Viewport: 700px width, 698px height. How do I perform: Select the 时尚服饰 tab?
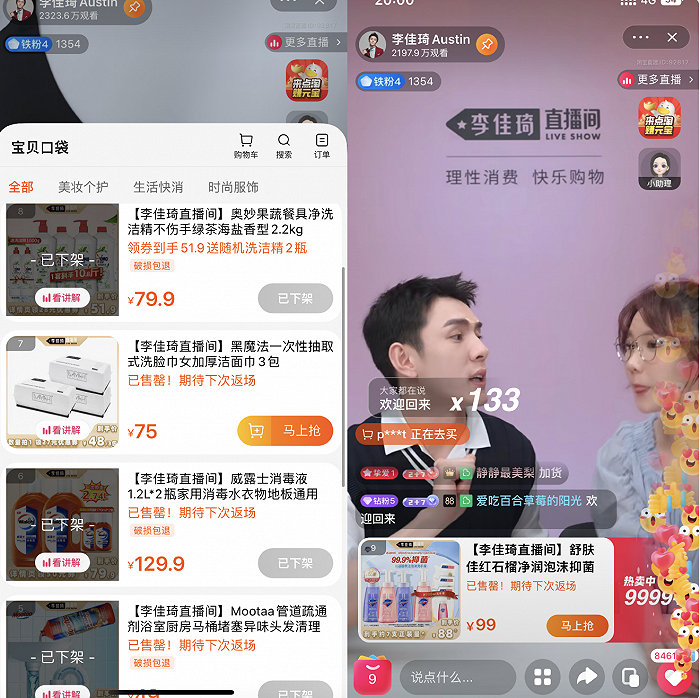pos(233,187)
